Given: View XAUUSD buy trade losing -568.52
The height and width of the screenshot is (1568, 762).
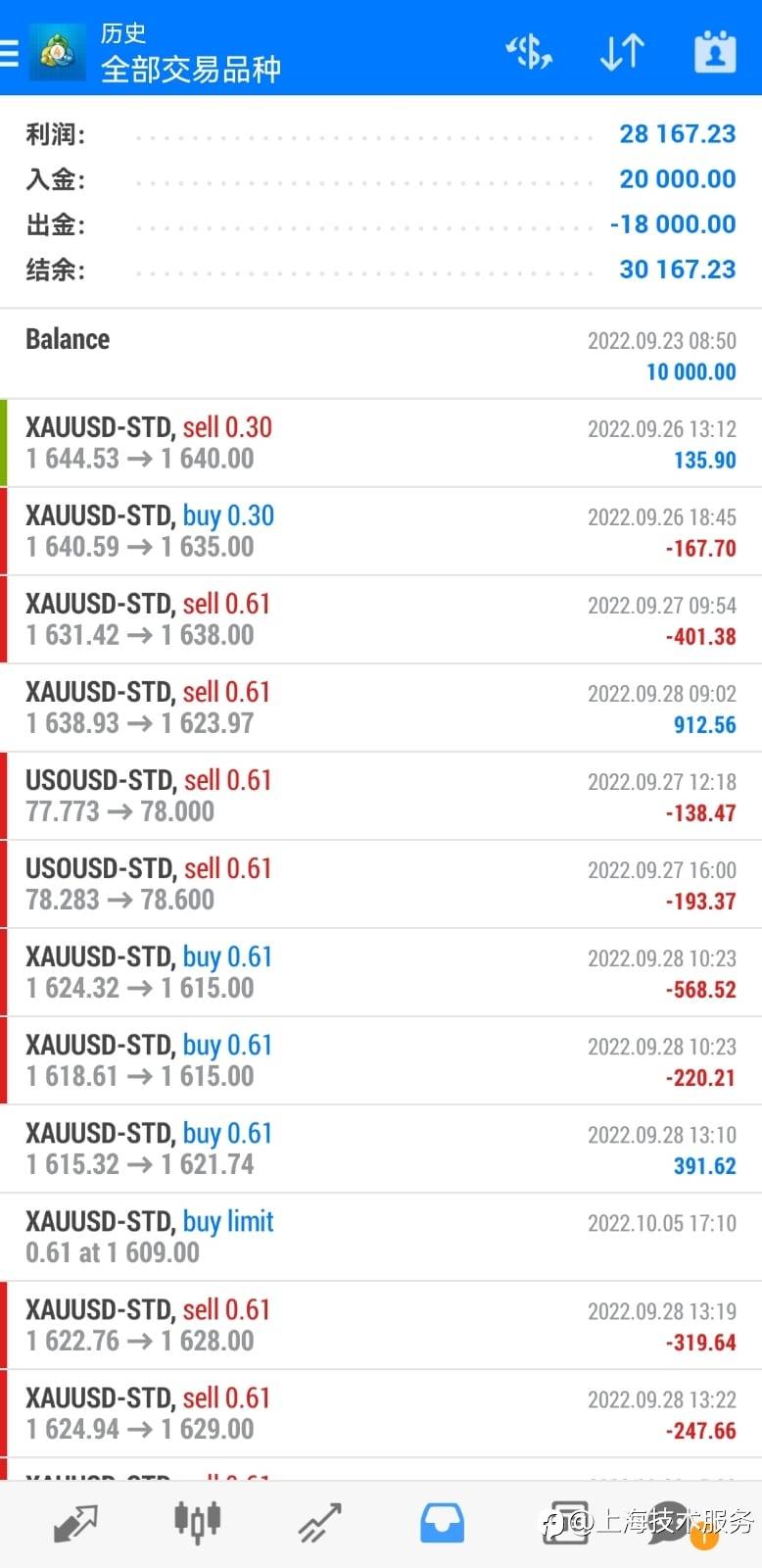Looking at the screenshot, I should [x=381, y=972].
